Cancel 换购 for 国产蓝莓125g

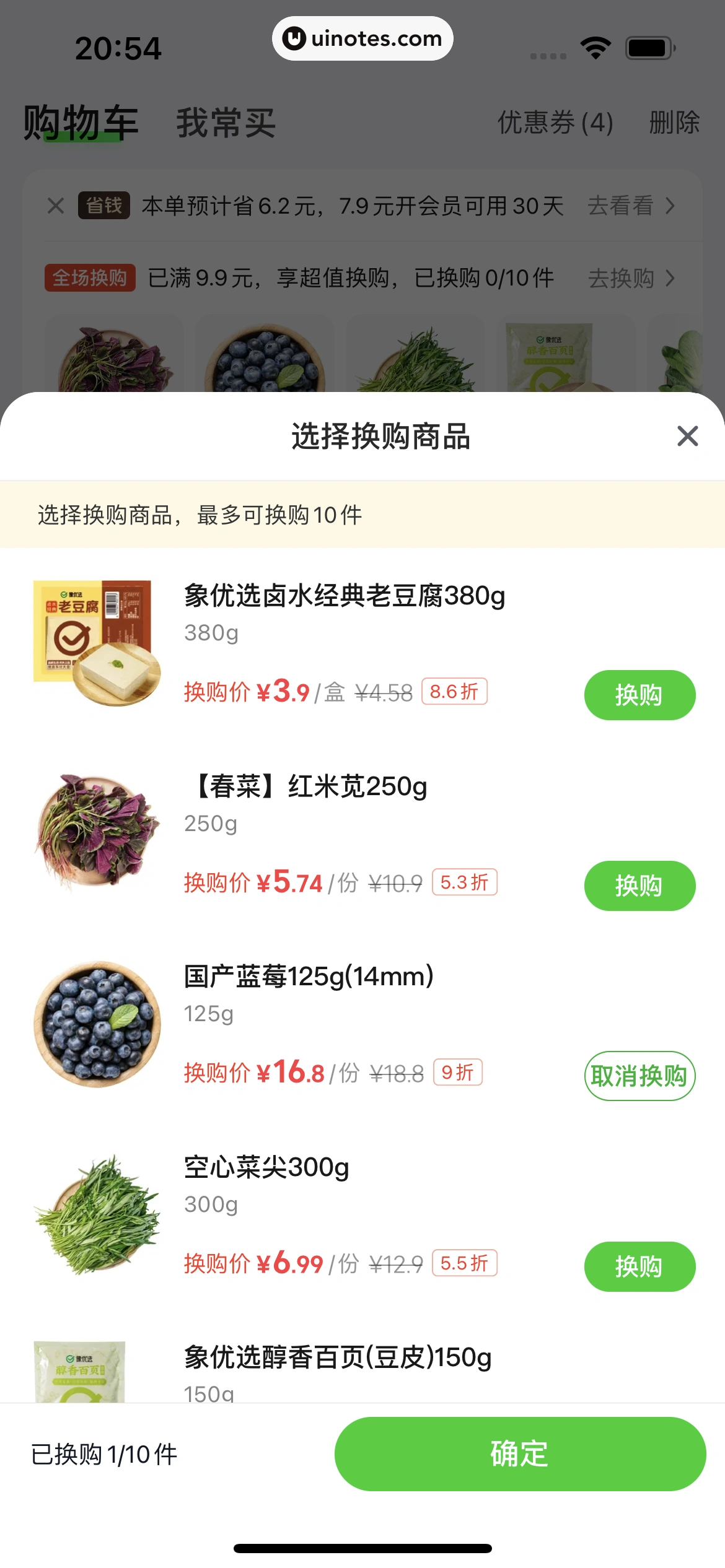639,1076
